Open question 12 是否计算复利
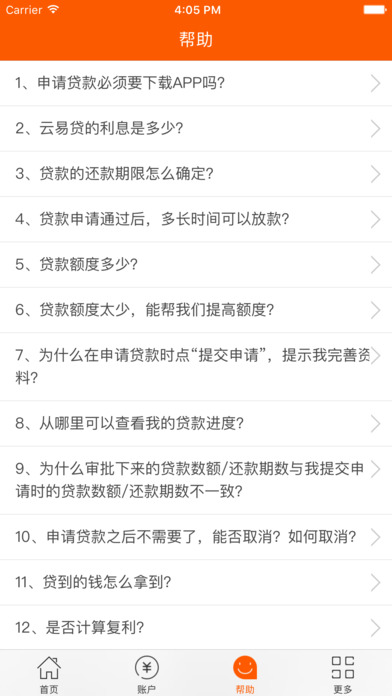 196,628
